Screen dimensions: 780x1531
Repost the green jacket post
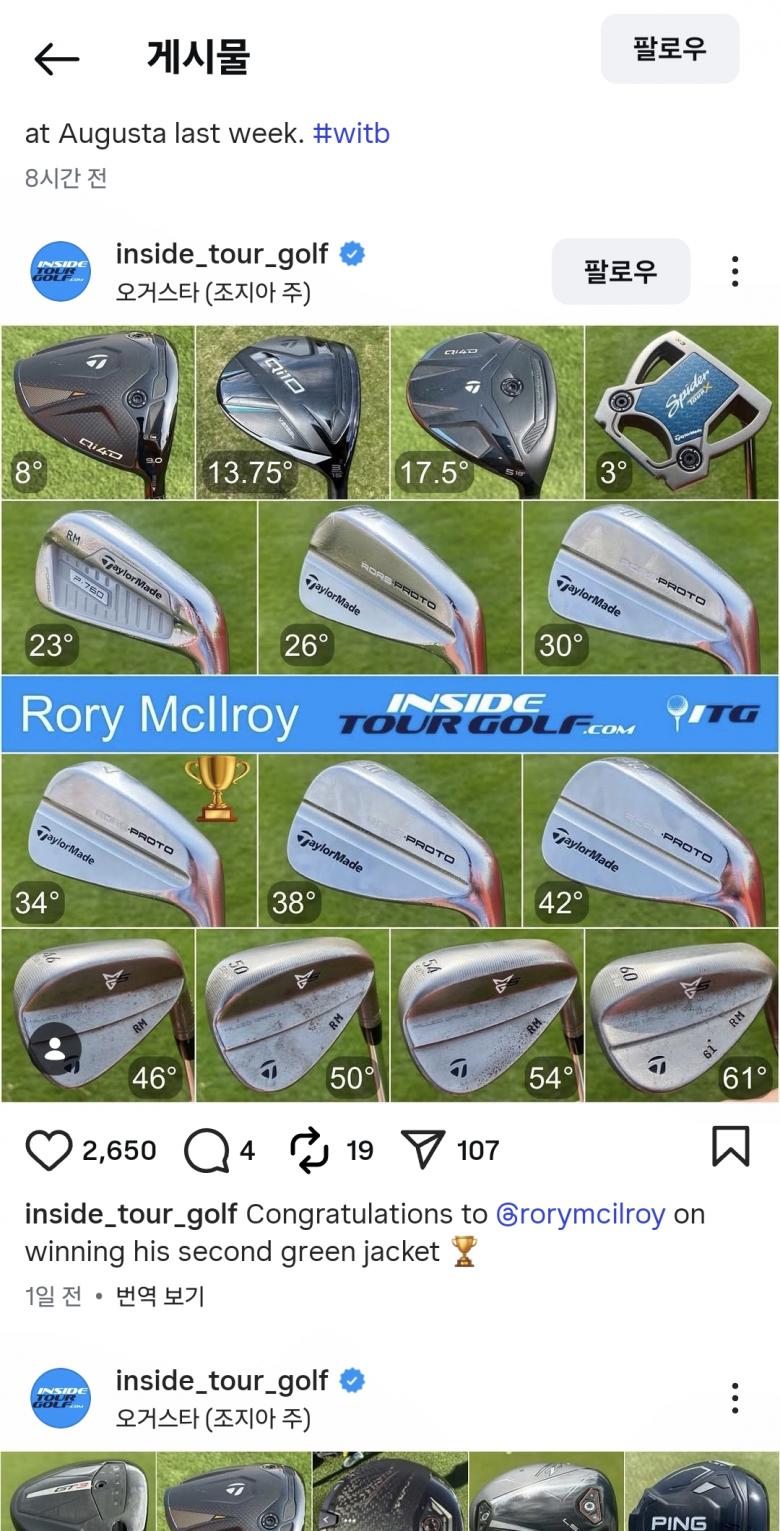click(309, 1150)
